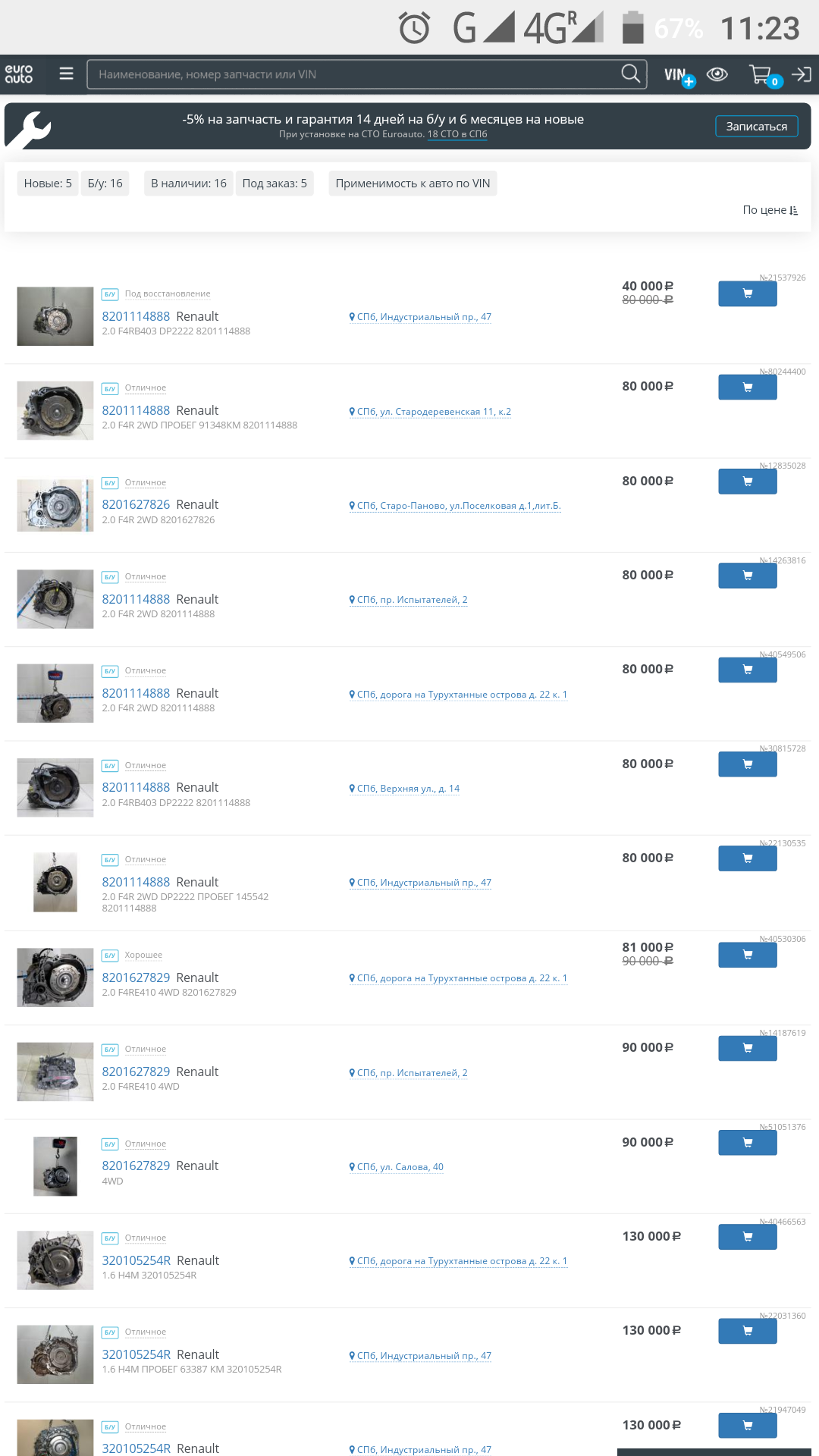
Task: Tap the magnifier search icon
Action: [x=630, y=74]
